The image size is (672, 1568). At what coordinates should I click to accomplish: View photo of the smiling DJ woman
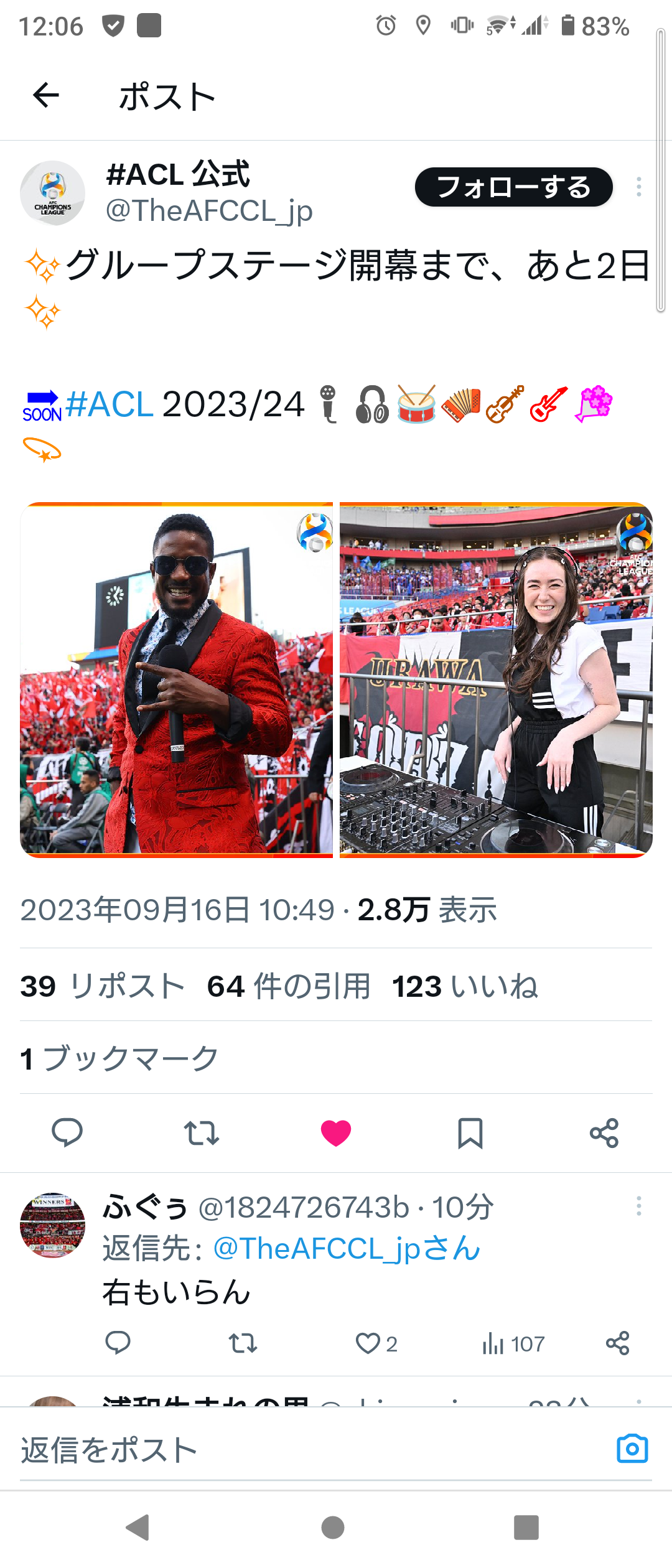pos(496,679)
